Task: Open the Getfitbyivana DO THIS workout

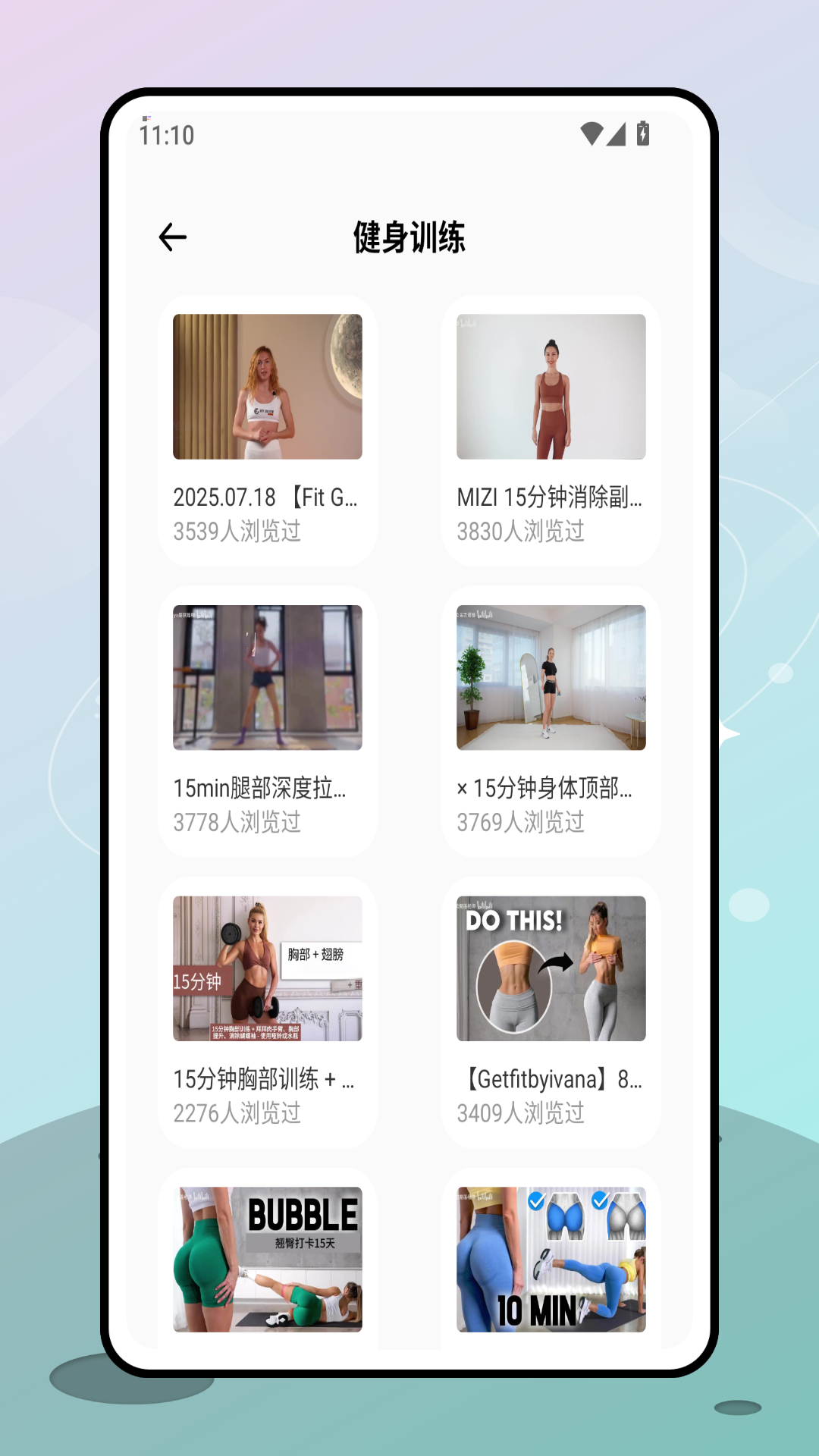Action: click(550, 968)
